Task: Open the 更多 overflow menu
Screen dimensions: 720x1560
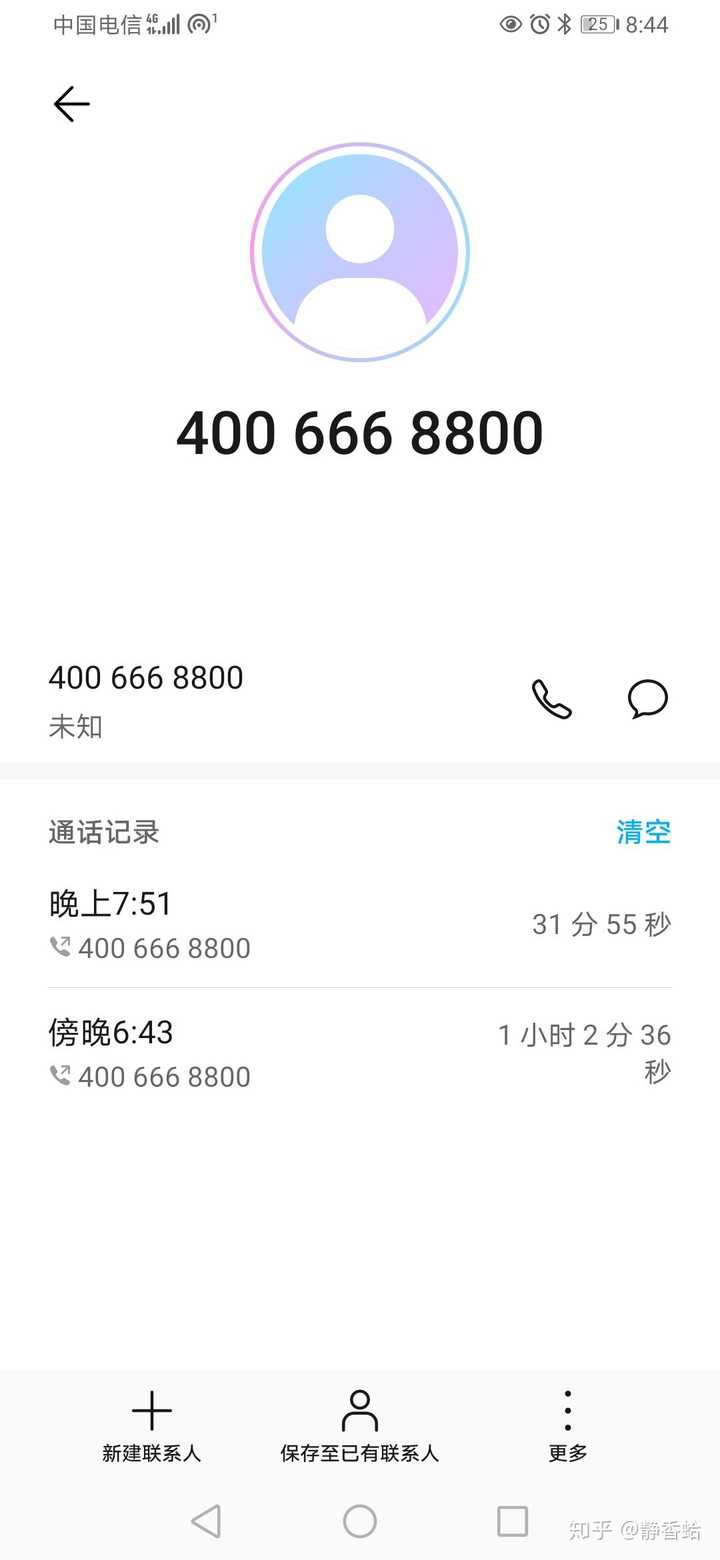Action: [568, 1426]
